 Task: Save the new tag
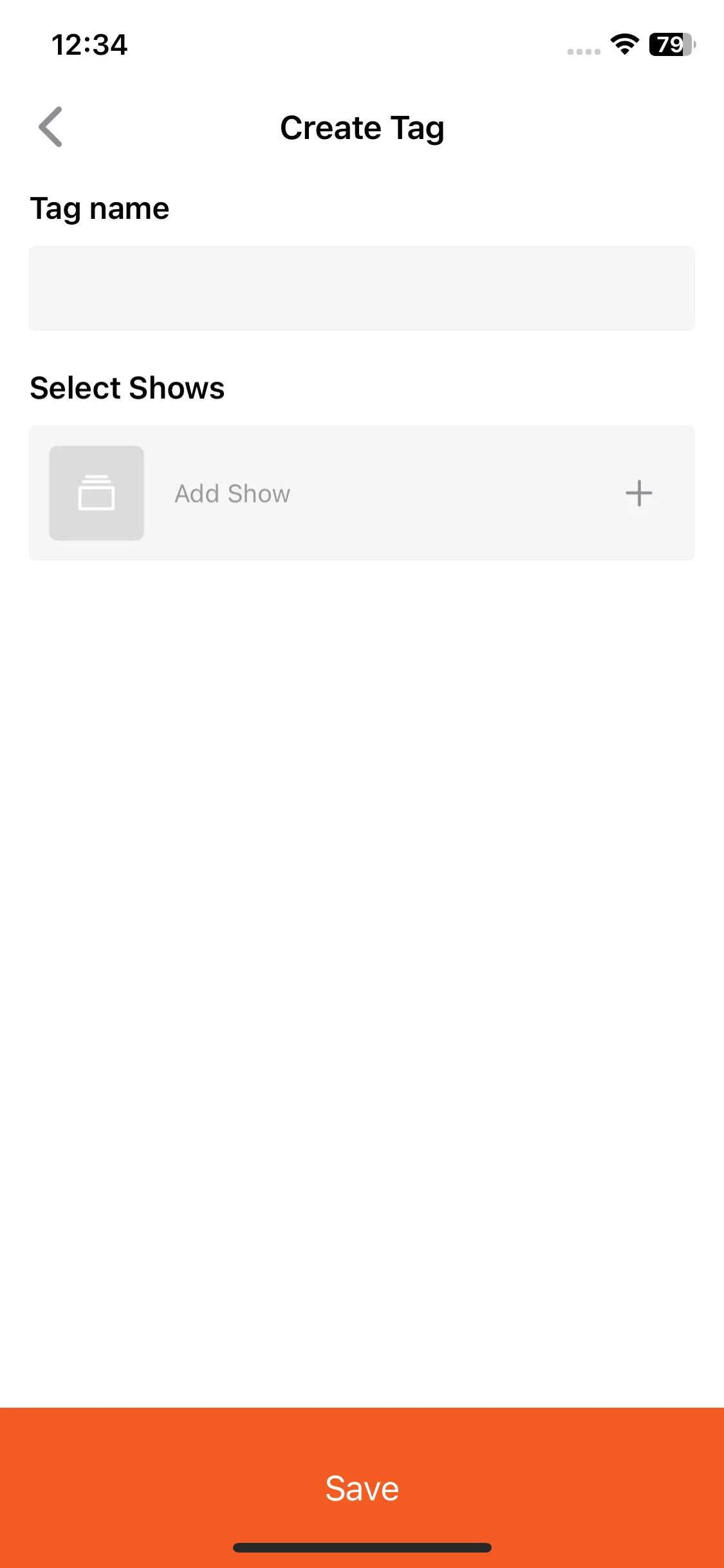[362, 1488]
